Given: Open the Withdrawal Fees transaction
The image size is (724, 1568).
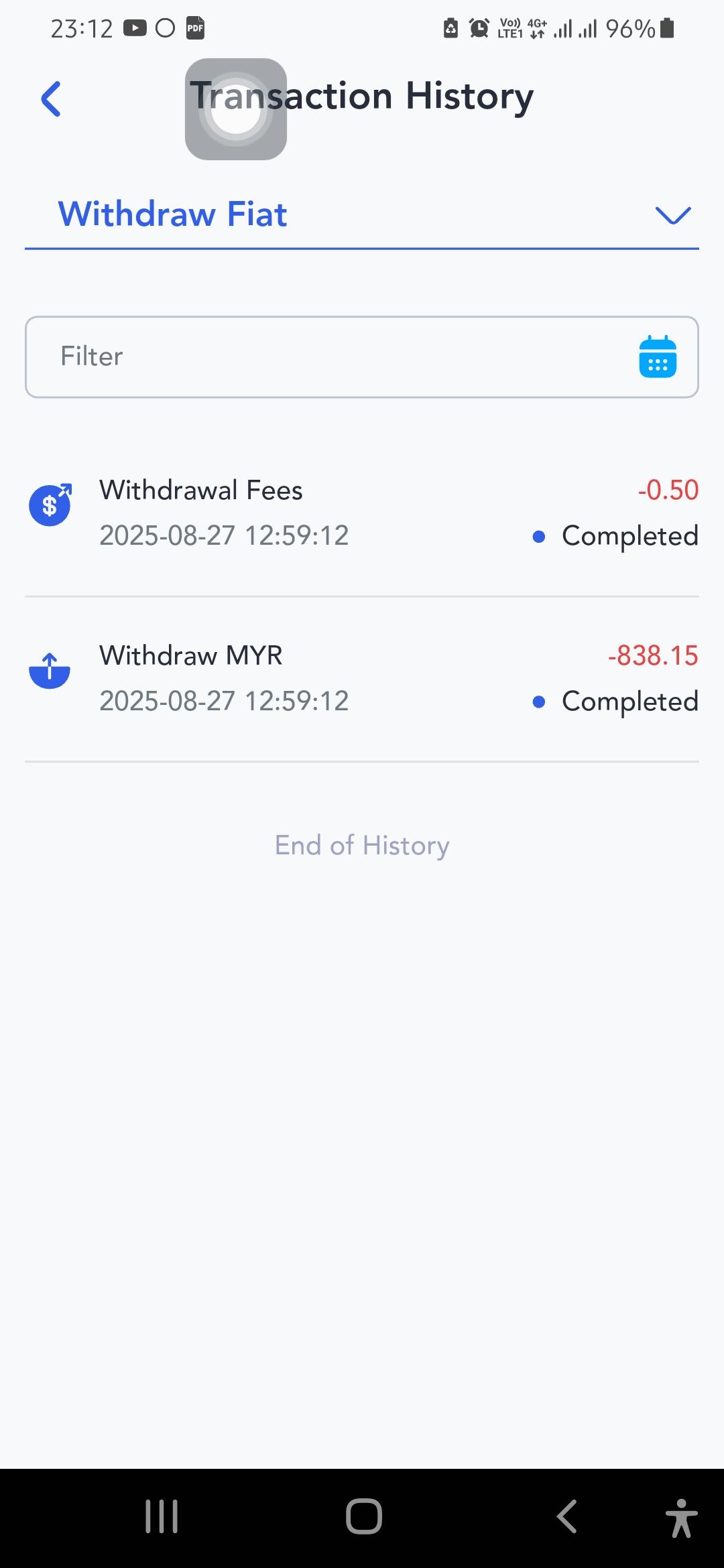Looking at the screenshot, I should click(362, 513).
